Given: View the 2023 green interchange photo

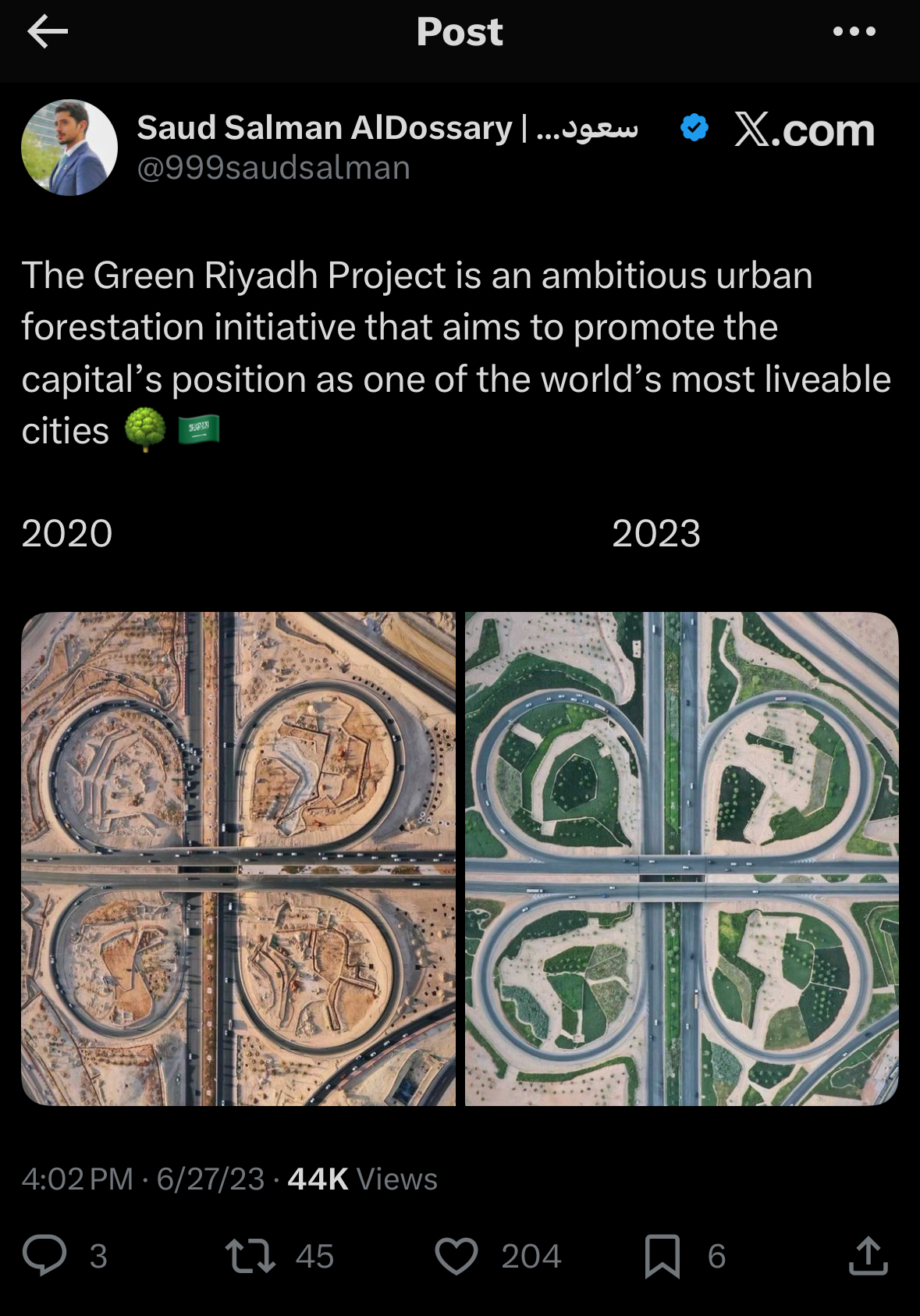Looking at the screenshot, I should point(681,859).
